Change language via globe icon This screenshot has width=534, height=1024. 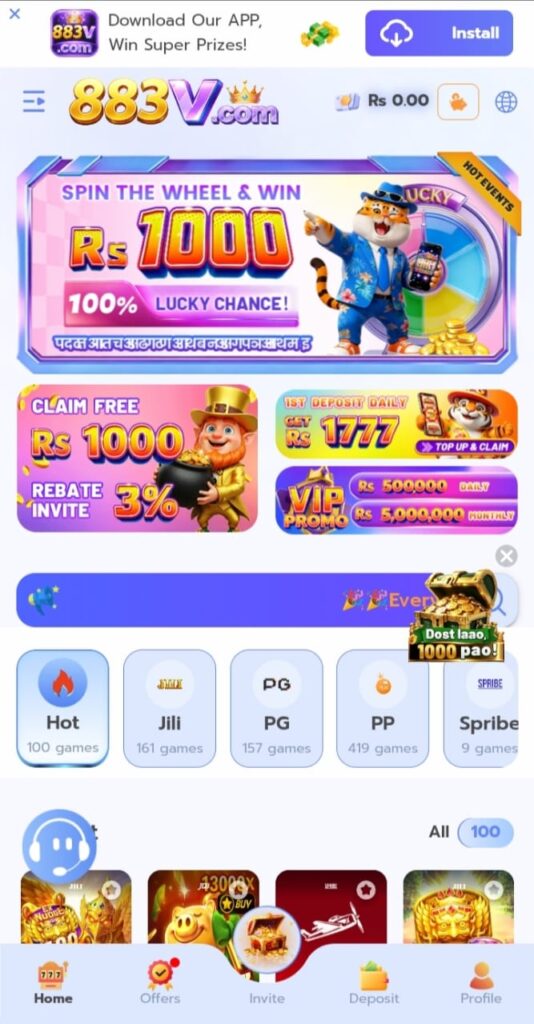point(506,101)
